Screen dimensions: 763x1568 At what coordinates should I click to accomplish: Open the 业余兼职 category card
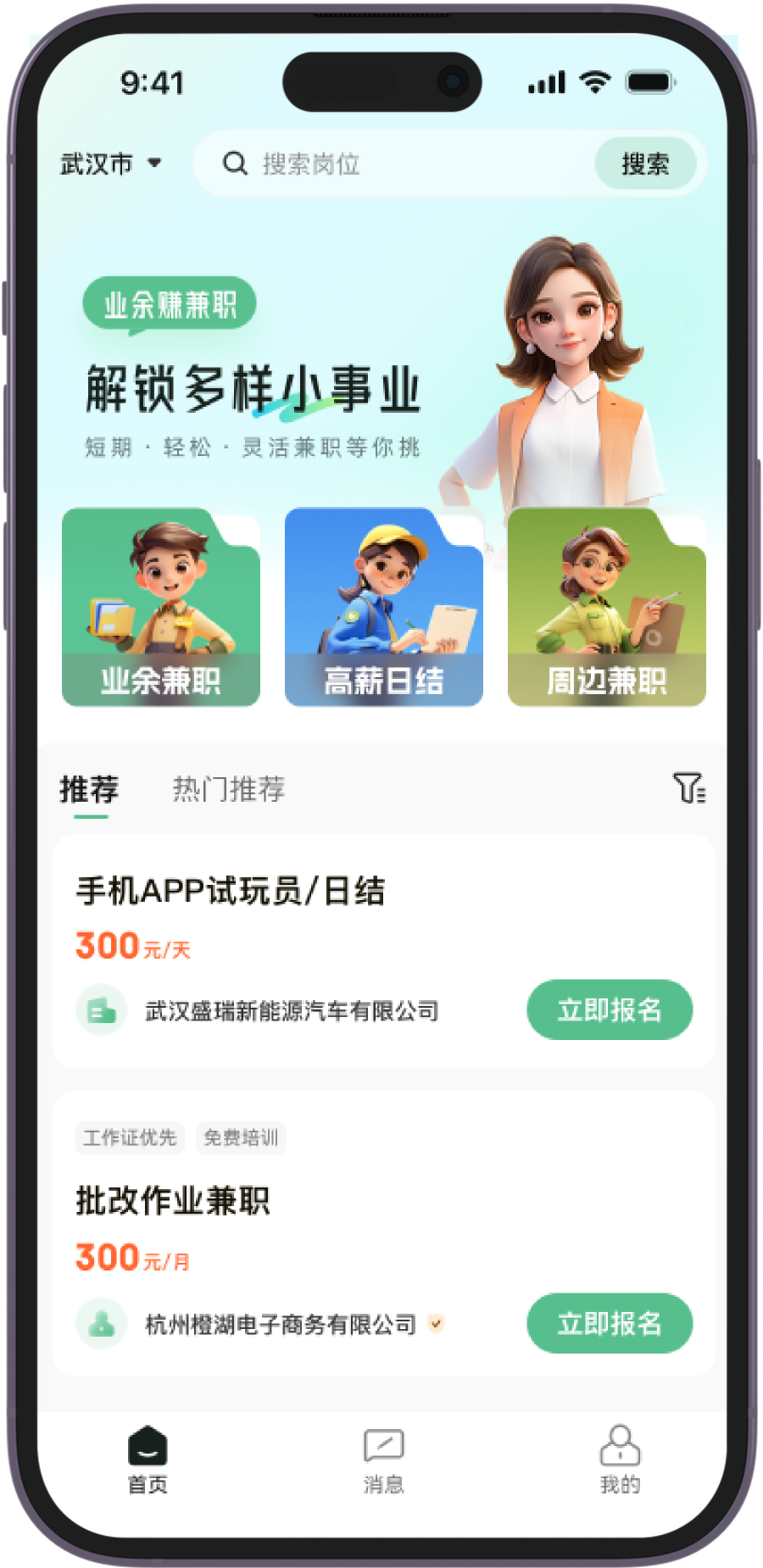tap(161, 607)
